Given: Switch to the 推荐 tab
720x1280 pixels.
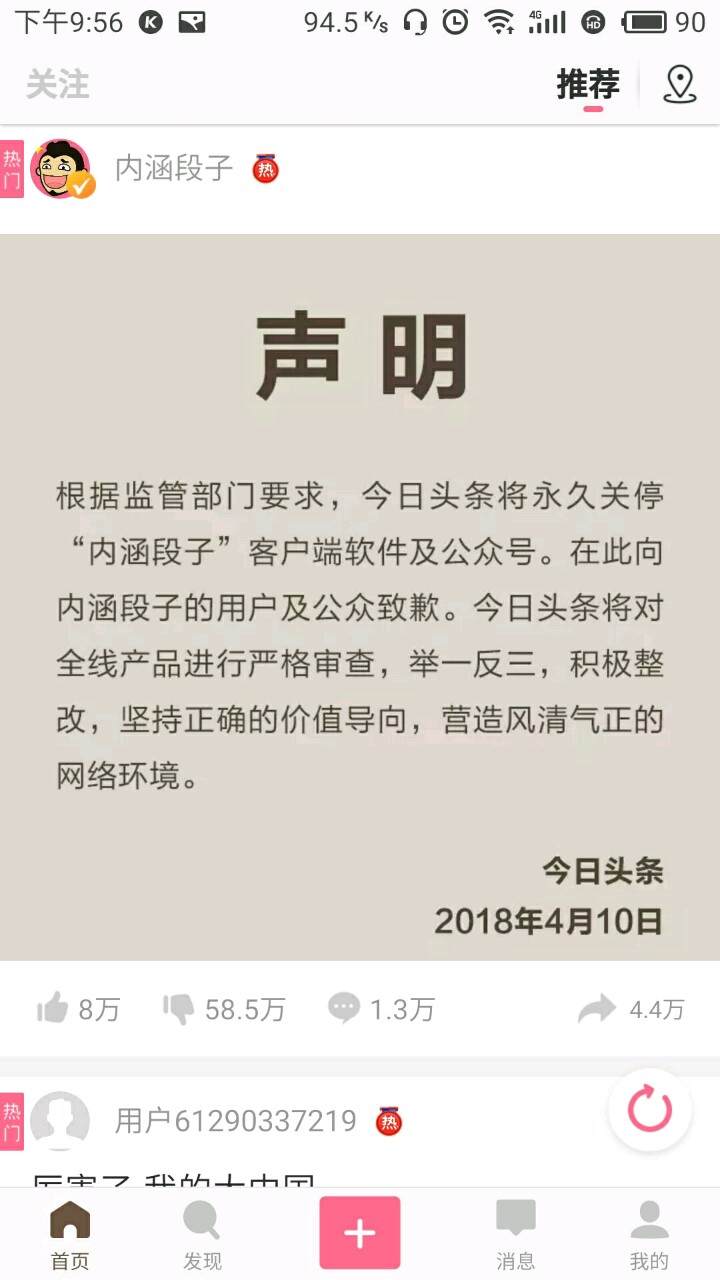Looking at the screenshot, I should [588, 85].
